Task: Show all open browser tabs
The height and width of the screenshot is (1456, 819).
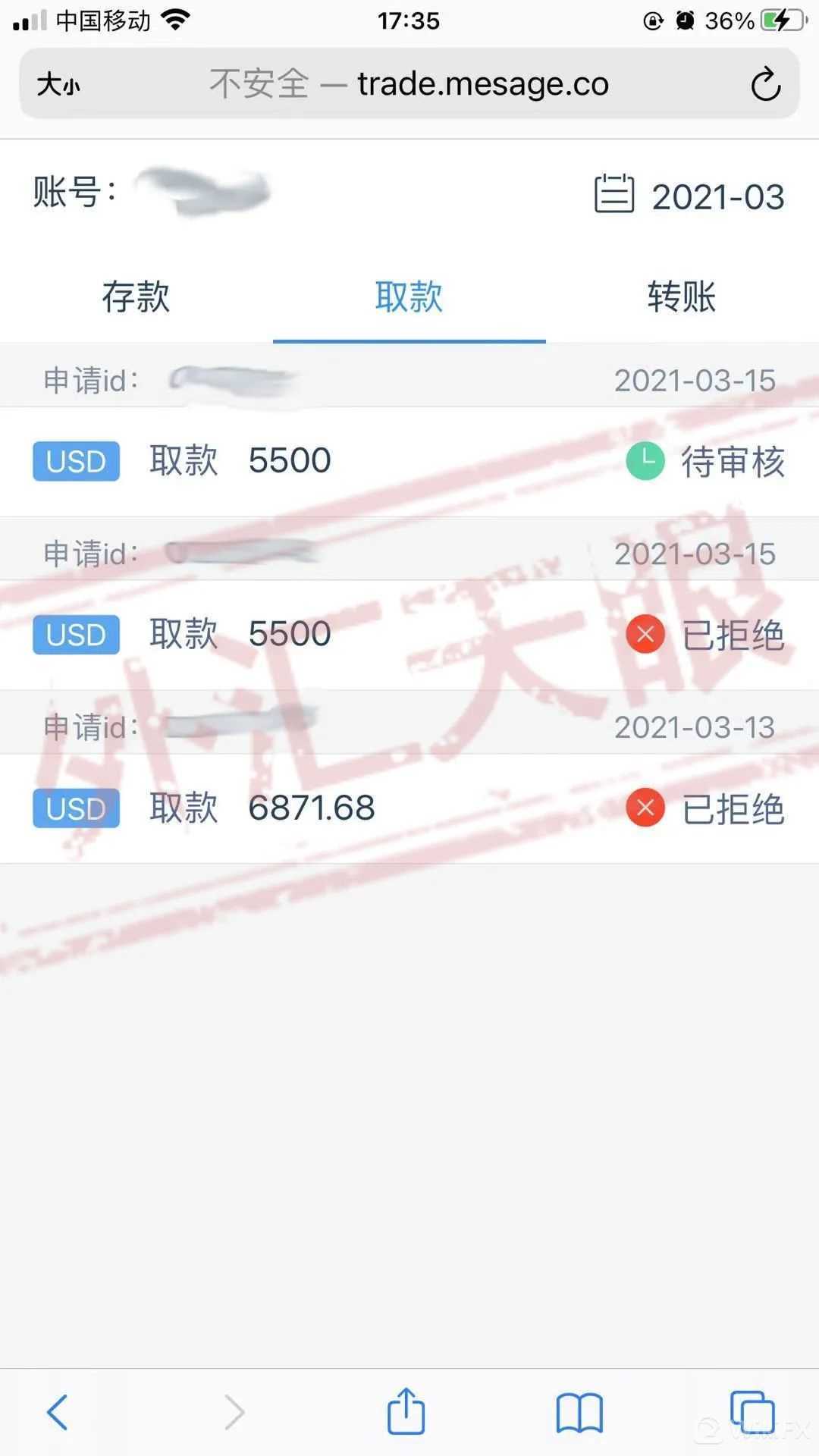Action: (752, 1413)
